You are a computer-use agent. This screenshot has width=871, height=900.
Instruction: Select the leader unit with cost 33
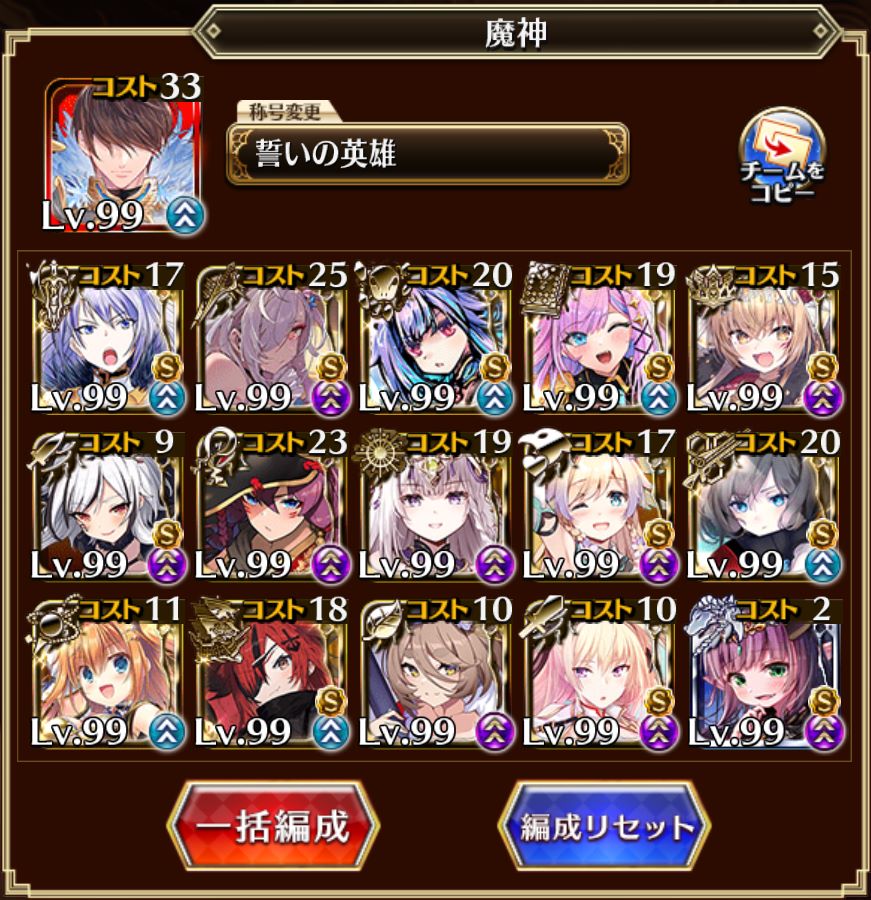[123, 154]
